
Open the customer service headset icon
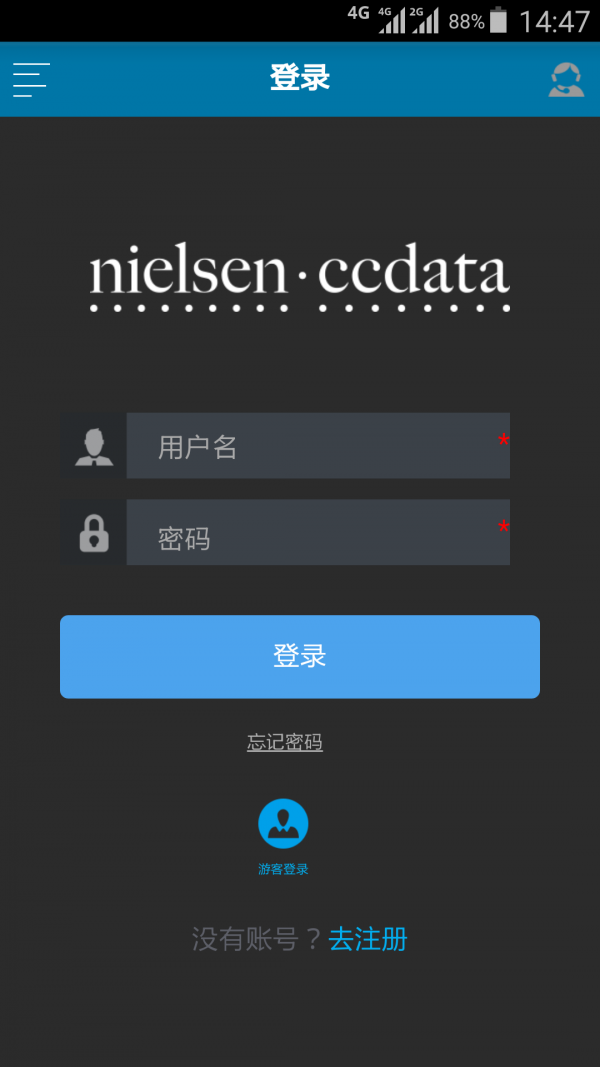pyautogui.click(x=566, y=79)
